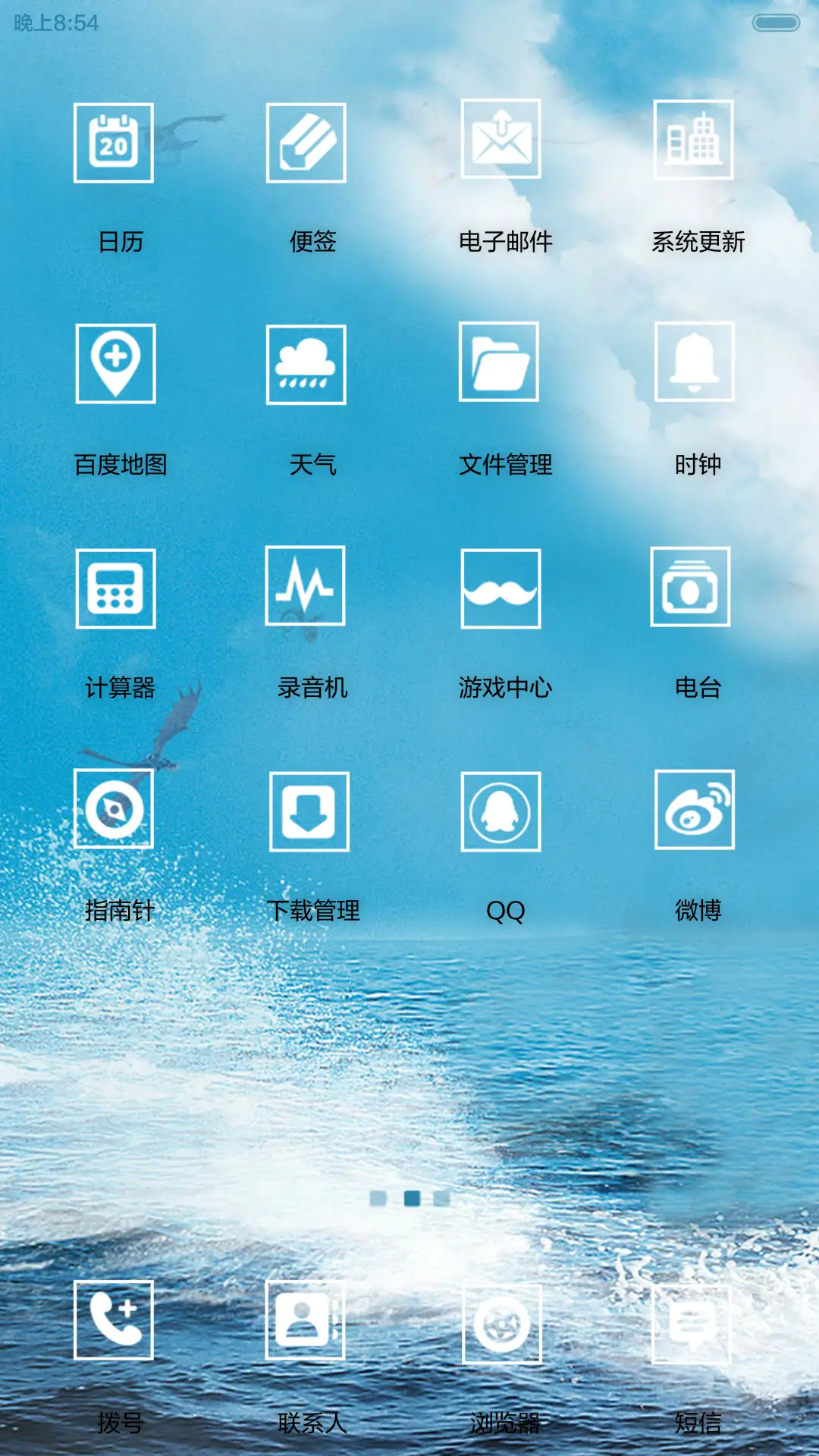This screenshot has width=819, height=1456.
Task: Start the Sound Recorder (录音机)
Action: (x=306, y=590)
